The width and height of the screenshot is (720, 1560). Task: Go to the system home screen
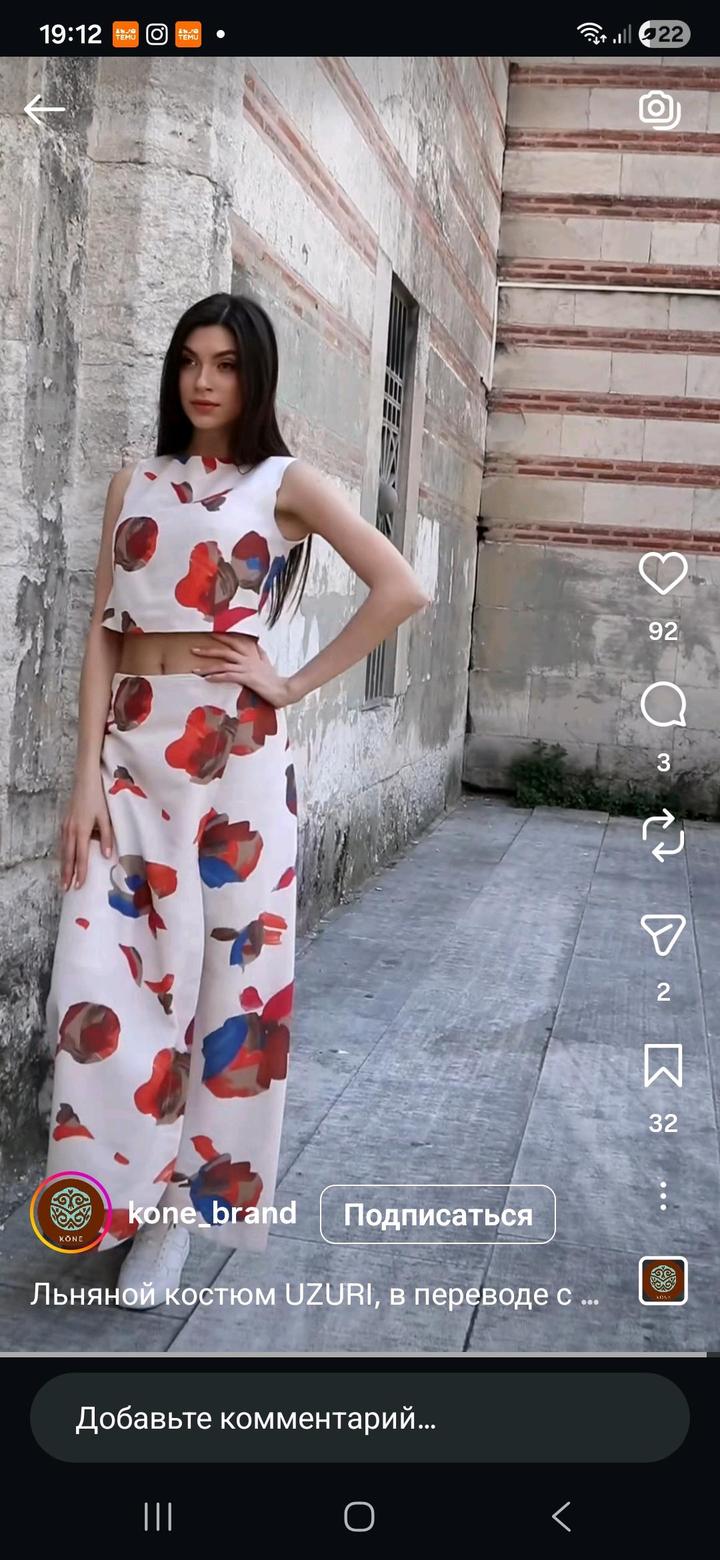[360, 1516]
